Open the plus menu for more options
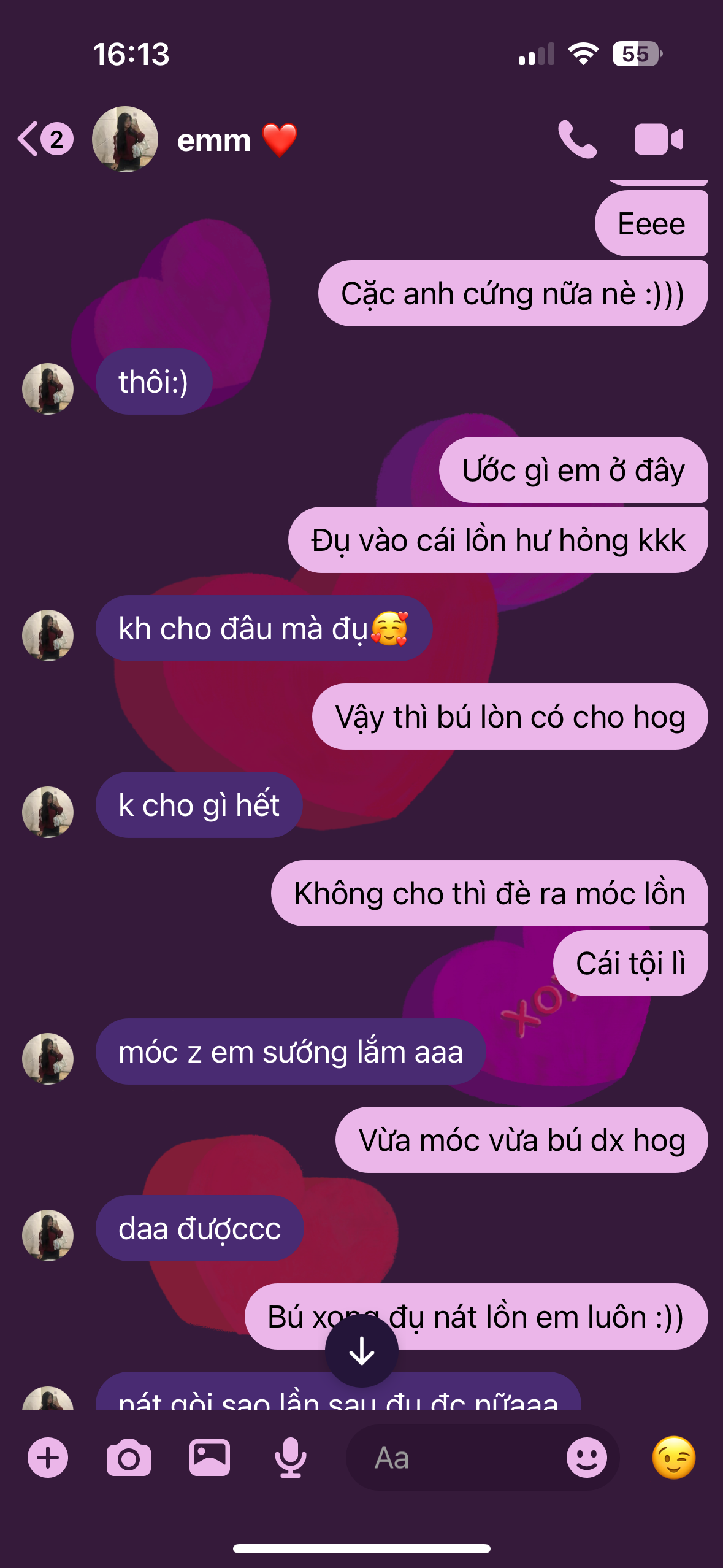The image size is (723, 1568). click(x=48, y=1458)
